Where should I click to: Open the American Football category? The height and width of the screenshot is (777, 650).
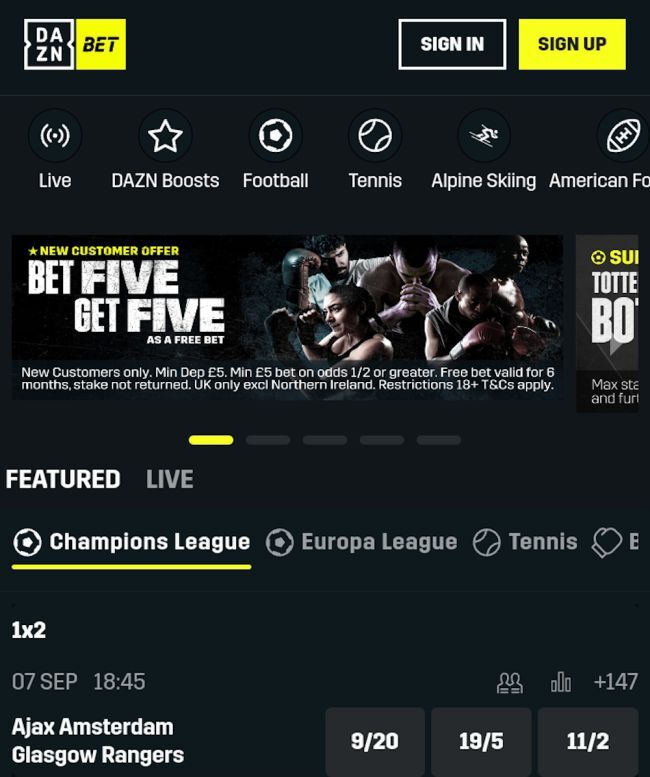tap(620, 150)
